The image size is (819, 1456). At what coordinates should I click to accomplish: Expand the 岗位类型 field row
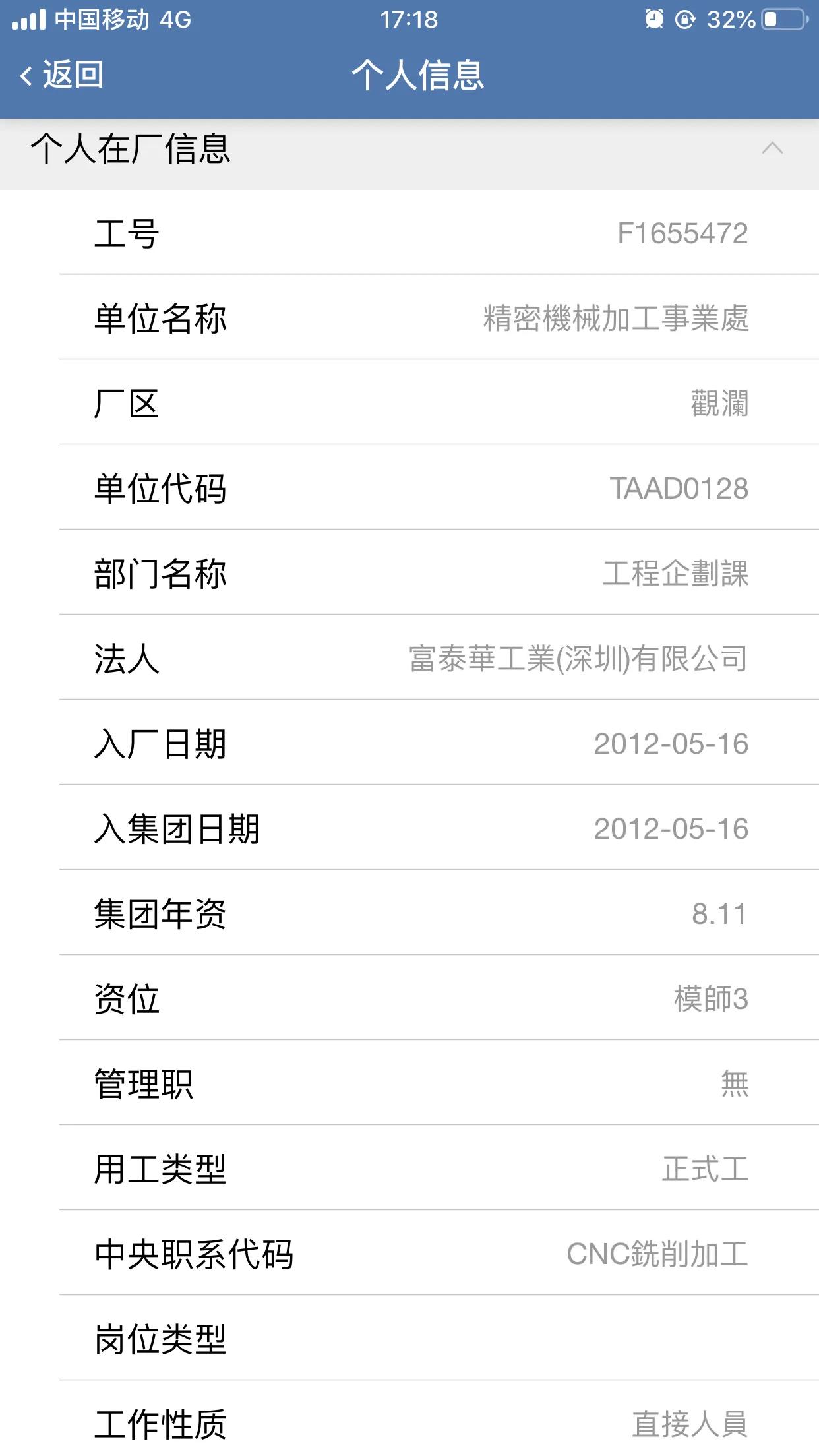[409, 1340]
